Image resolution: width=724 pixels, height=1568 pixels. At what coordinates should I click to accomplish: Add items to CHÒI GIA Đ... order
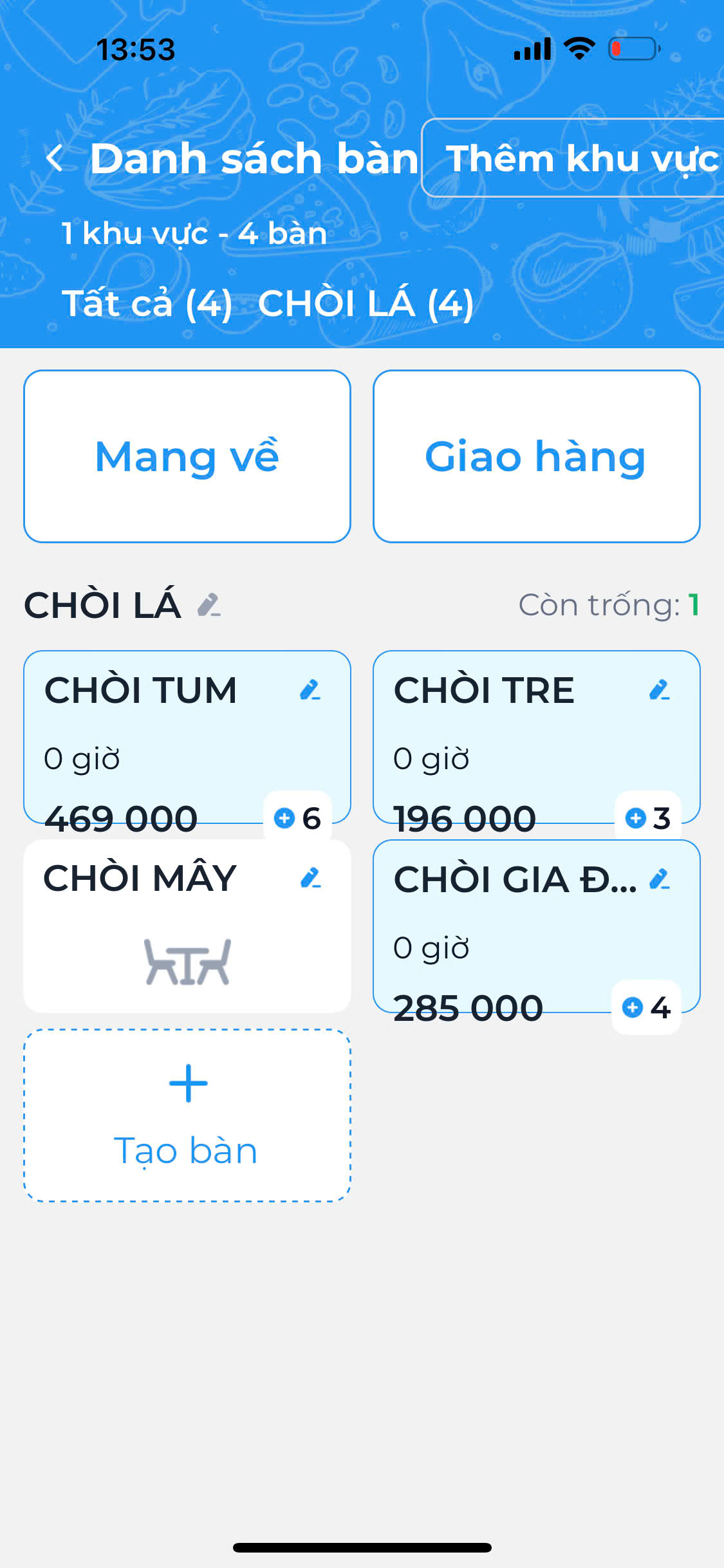pyautogui.click(x=645, y=1007)
